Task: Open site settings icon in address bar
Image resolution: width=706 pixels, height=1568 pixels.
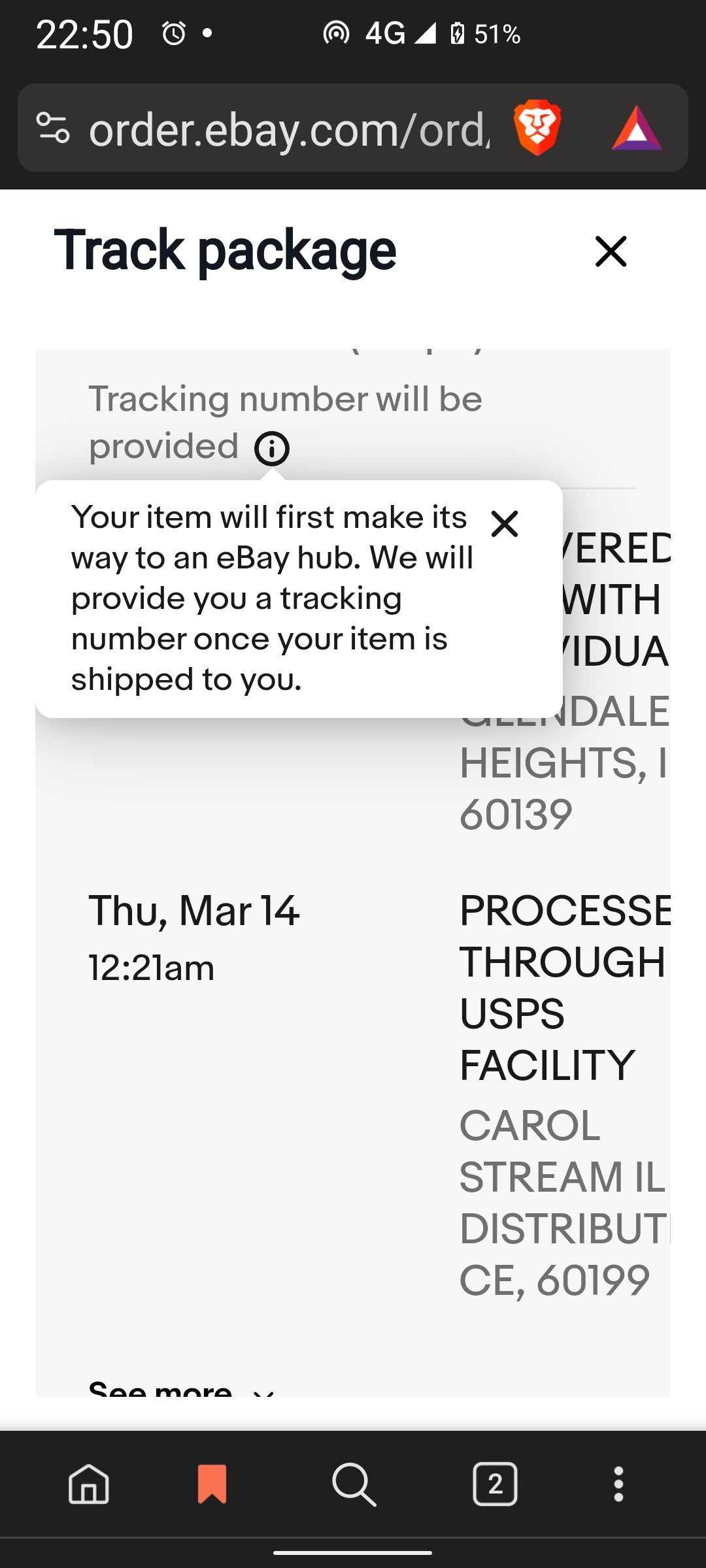Action: (53, 128)
